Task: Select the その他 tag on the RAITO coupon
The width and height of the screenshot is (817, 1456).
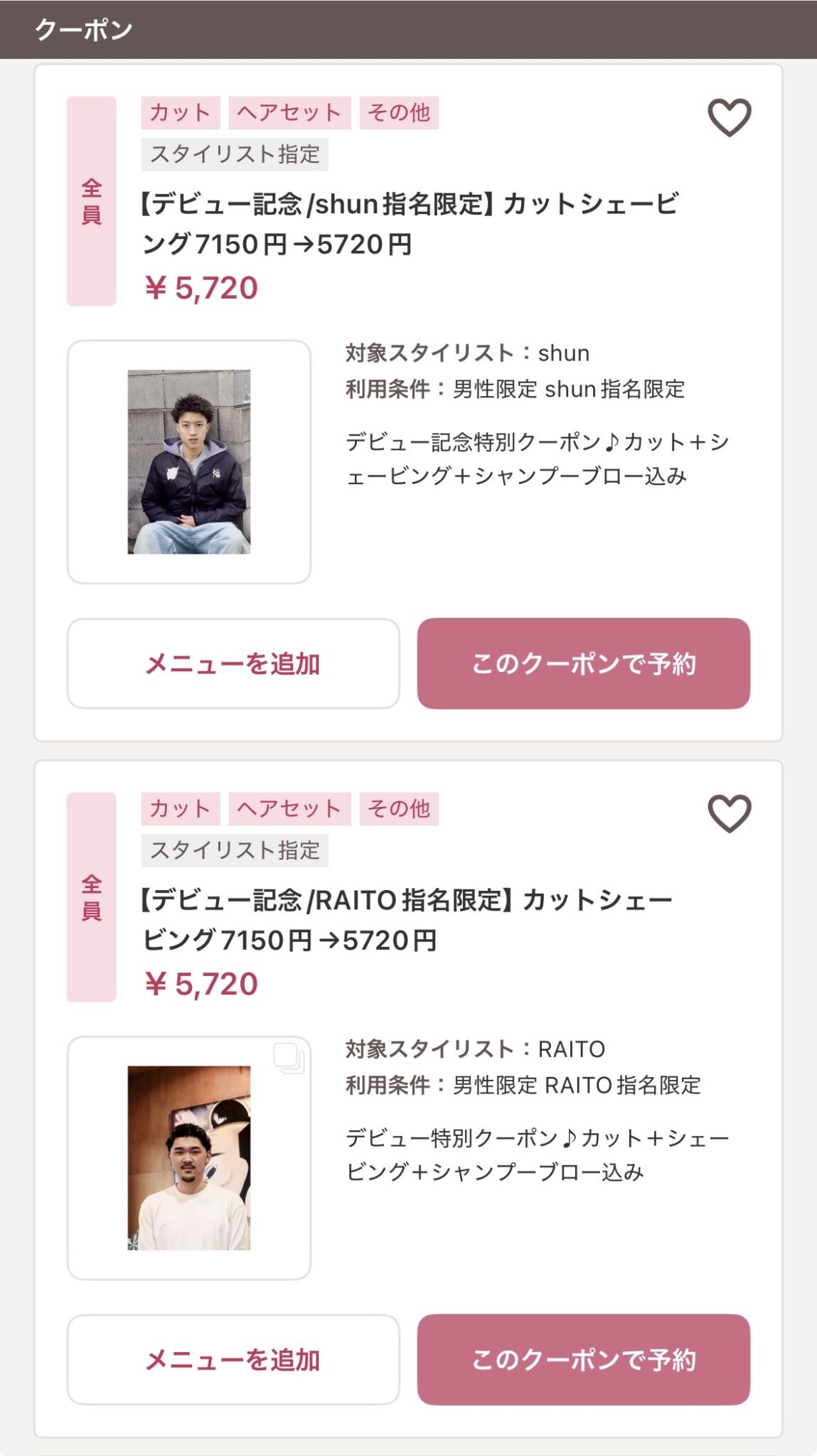Action: point(402,808)
